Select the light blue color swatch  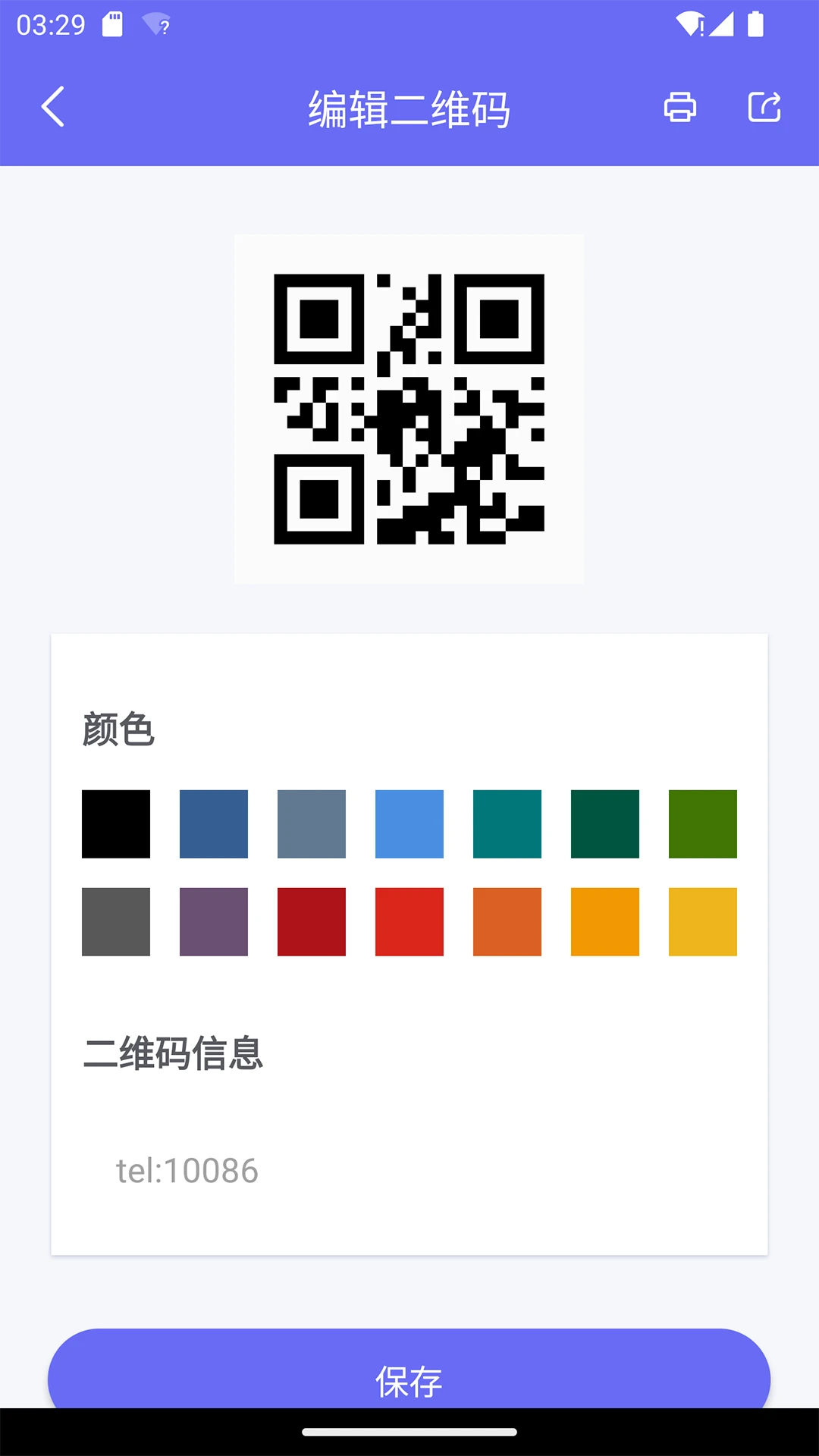(409, 824)
